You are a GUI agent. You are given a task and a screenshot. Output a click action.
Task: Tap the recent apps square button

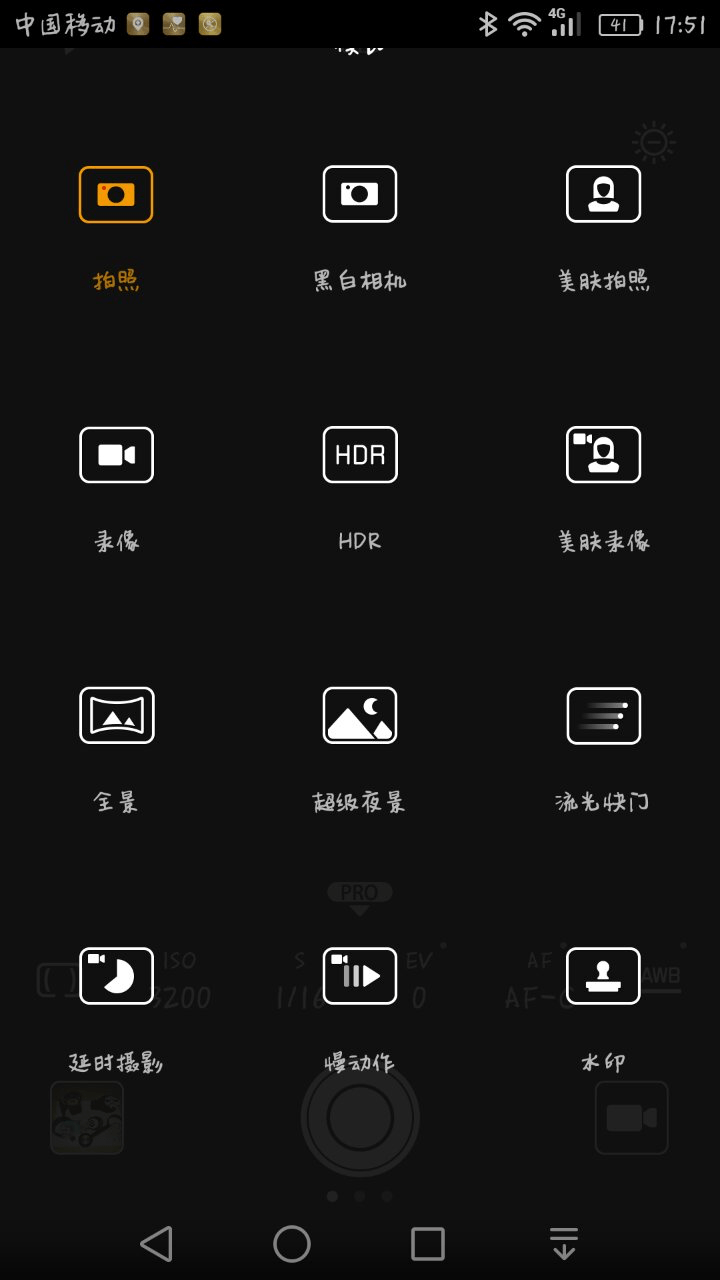click(x=427, y=1243)
